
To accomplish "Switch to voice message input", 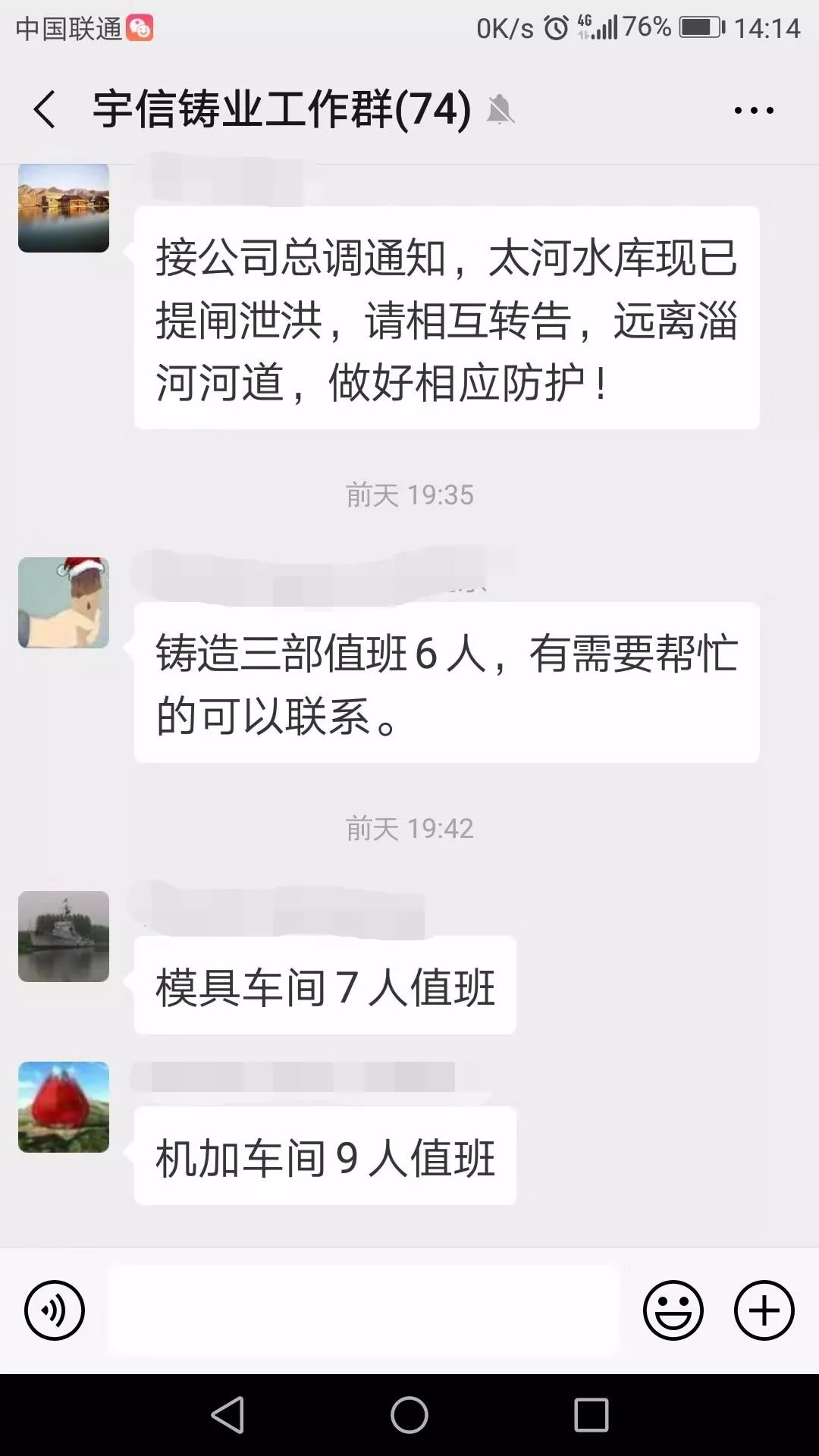I will coord(54,1310).
